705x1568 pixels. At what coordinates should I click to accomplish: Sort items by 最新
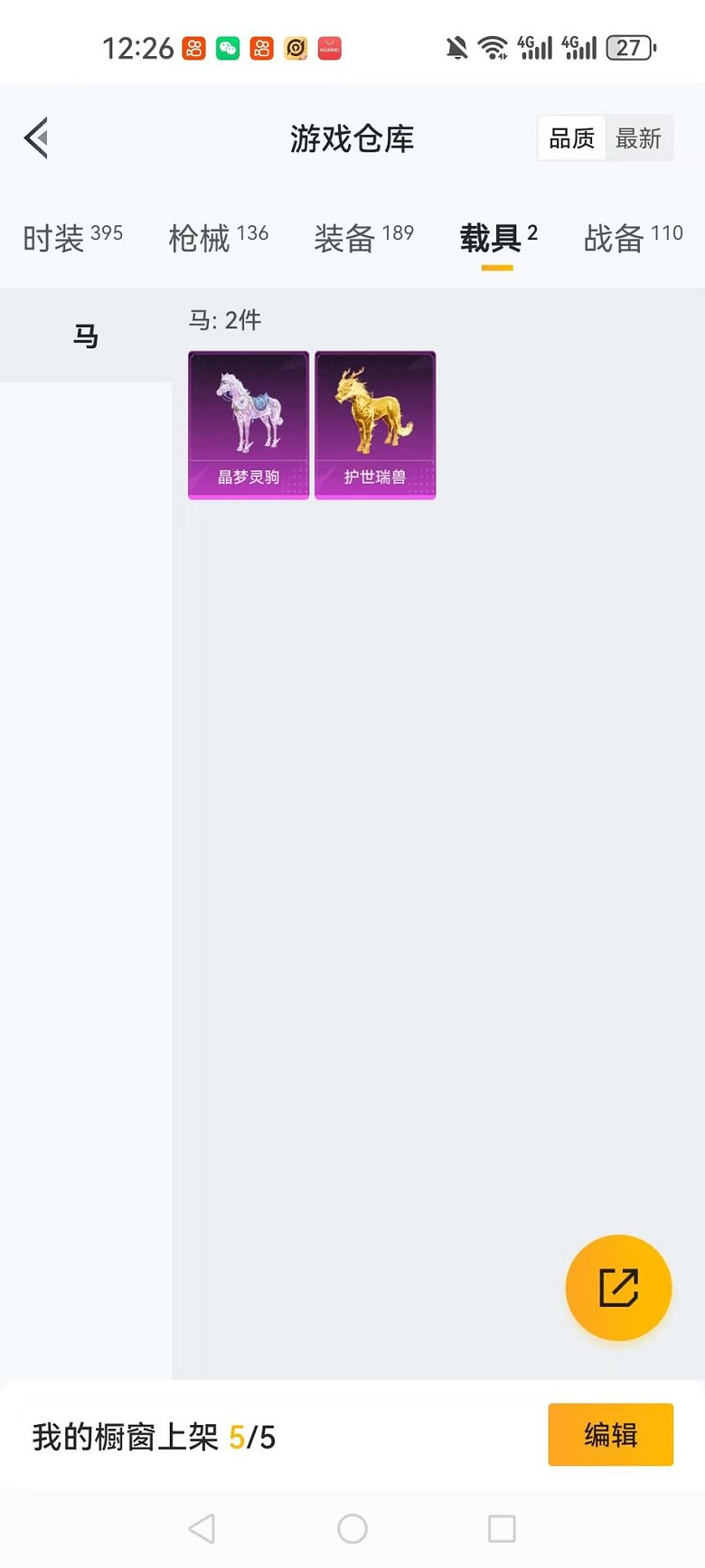click(x=638, y=138)
